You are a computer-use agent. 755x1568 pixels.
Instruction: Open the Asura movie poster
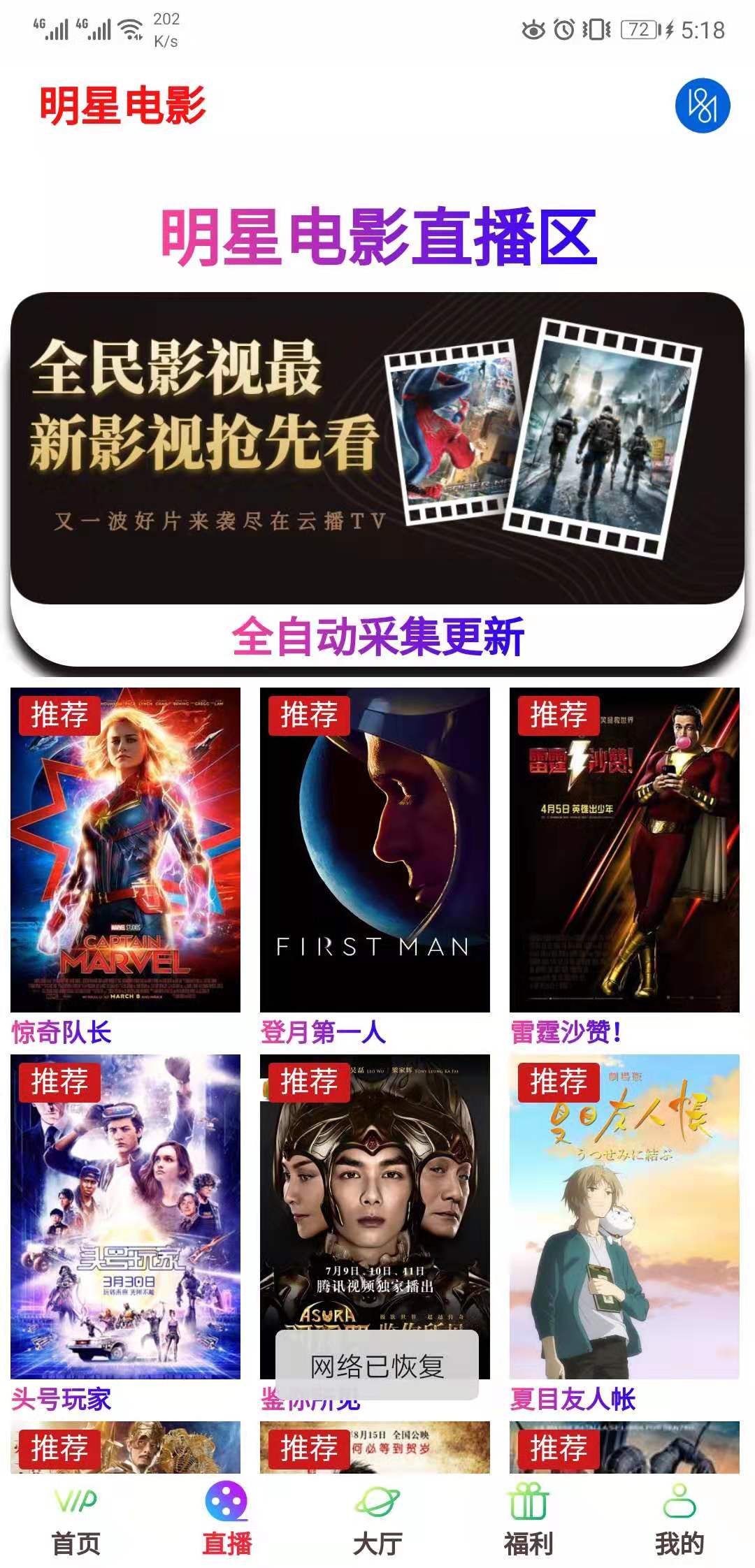(375, 1217)
